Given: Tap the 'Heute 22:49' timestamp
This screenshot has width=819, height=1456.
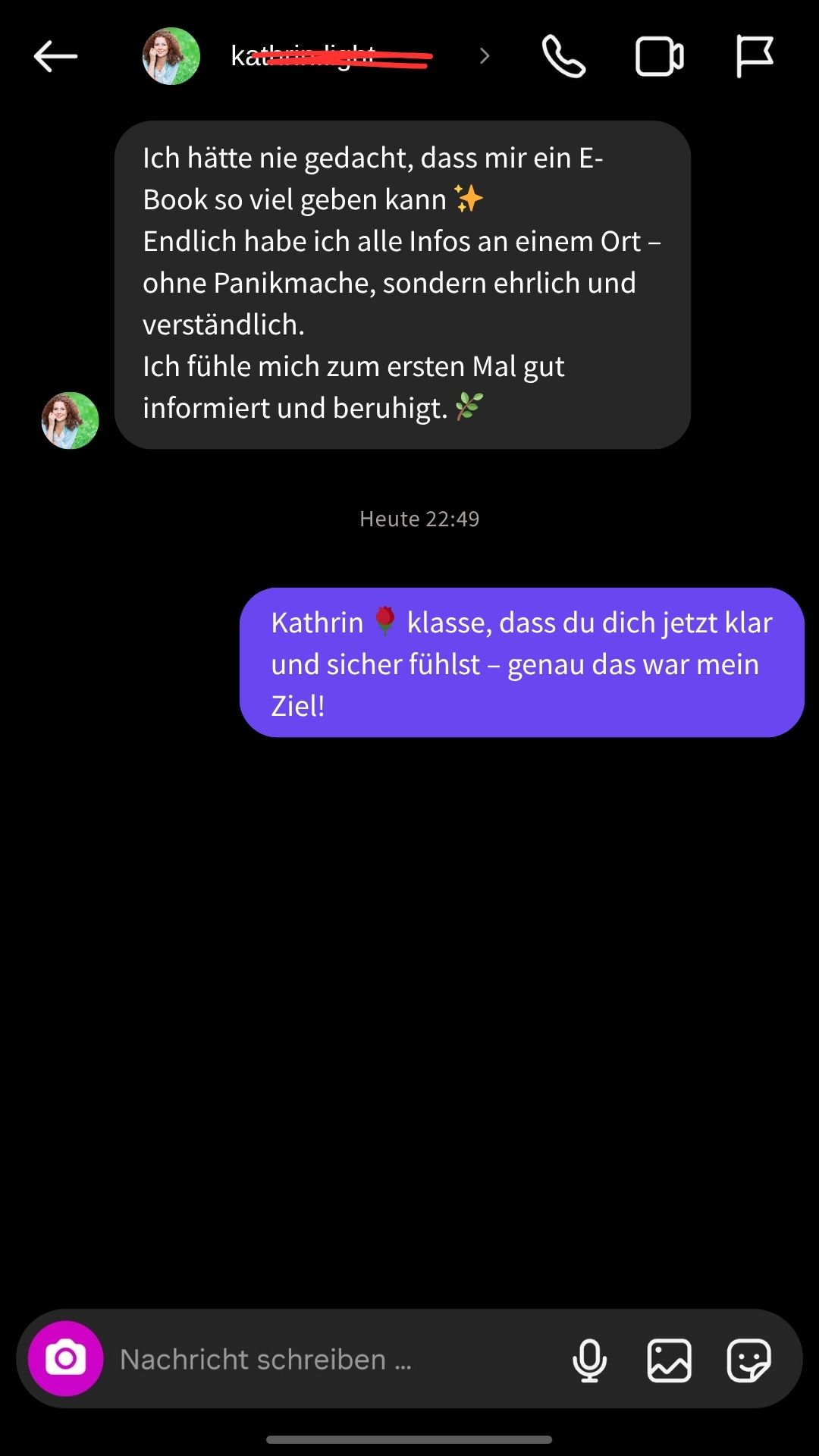Looking at the screenshot, I should click(418, 519).
